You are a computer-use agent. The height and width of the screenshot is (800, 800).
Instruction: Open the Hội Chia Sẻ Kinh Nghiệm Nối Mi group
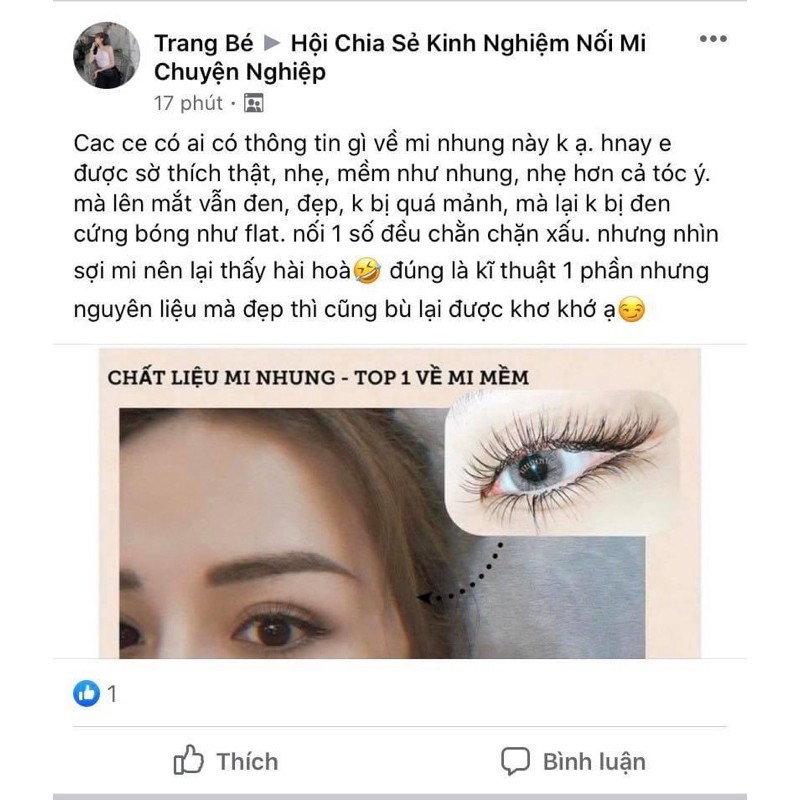(468, 43)
